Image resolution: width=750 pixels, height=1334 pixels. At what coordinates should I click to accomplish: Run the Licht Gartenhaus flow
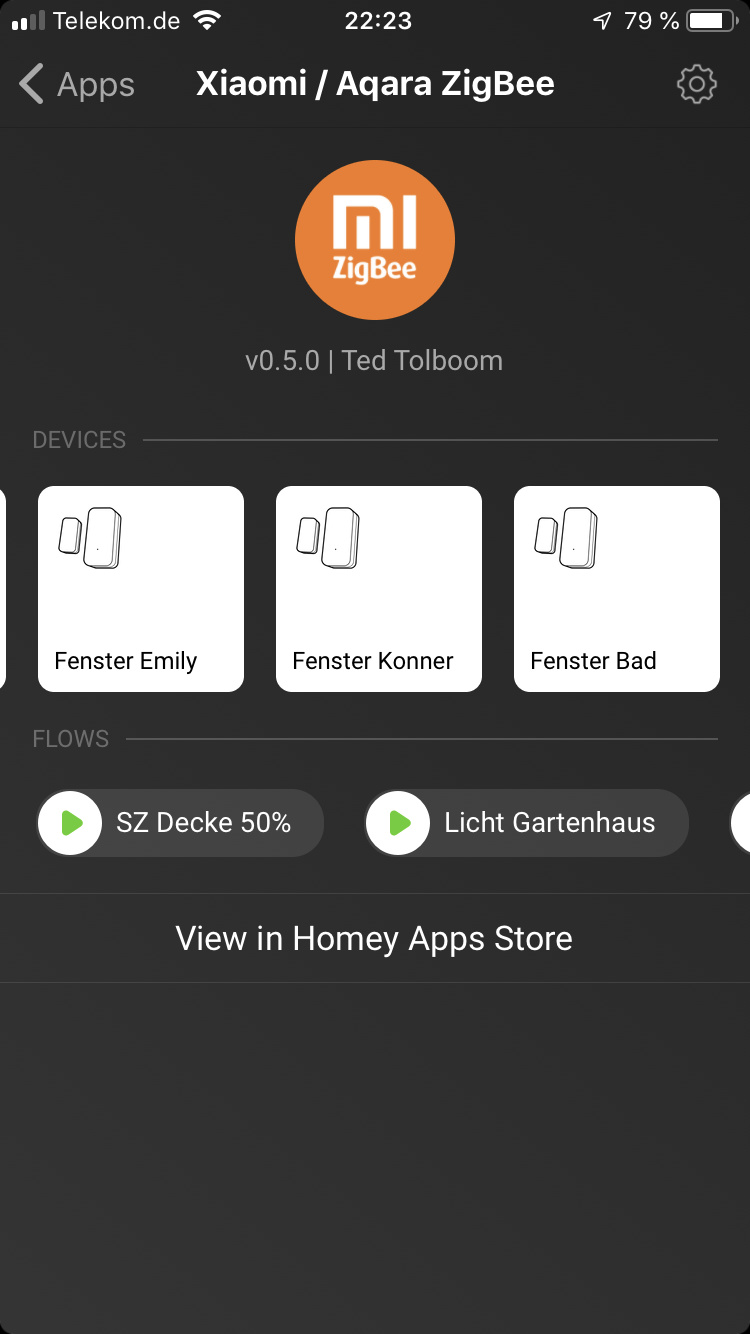pyautogui.click(x=398, y=823)
